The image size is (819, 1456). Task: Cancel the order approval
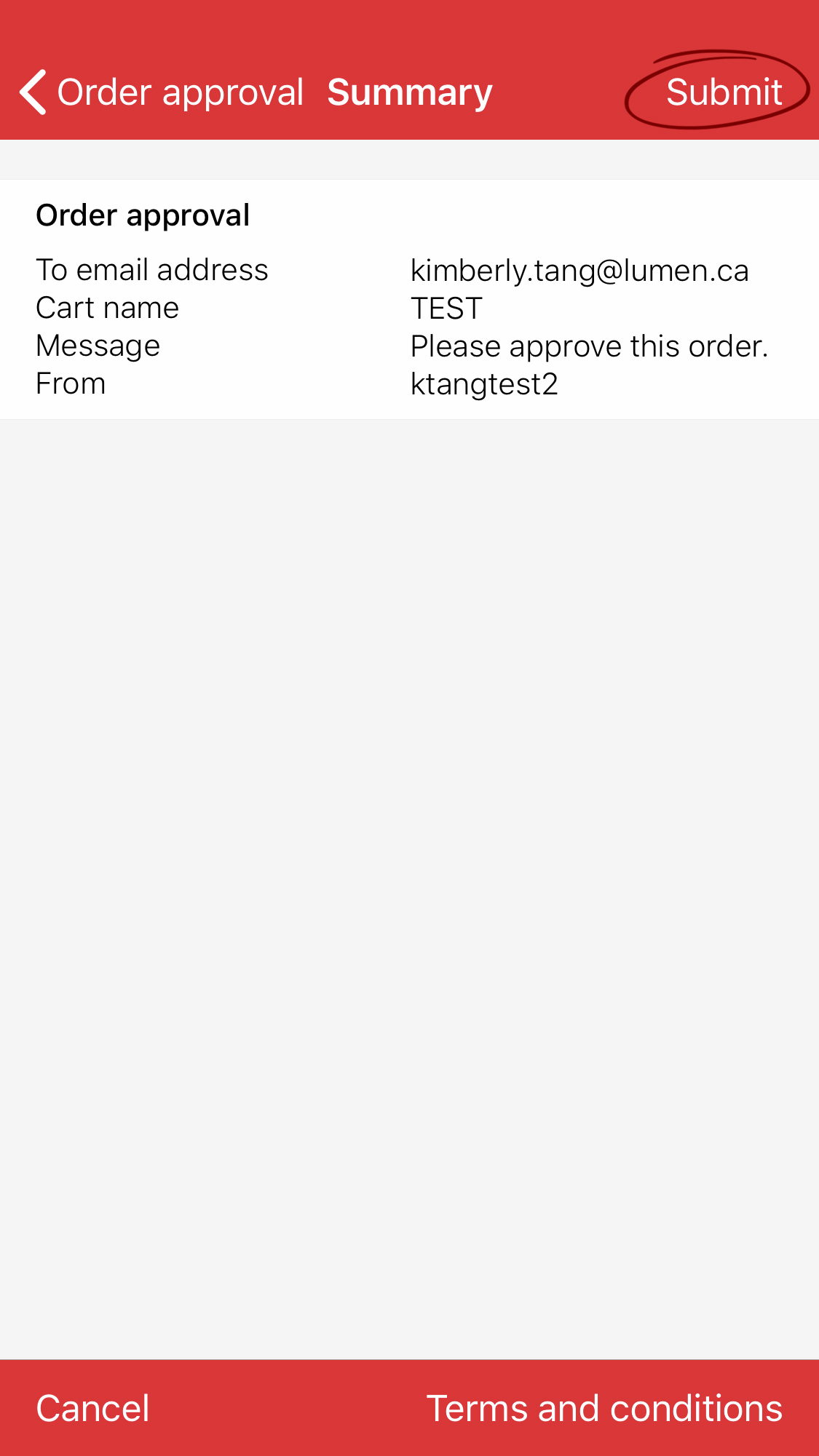pos(93,1408)
